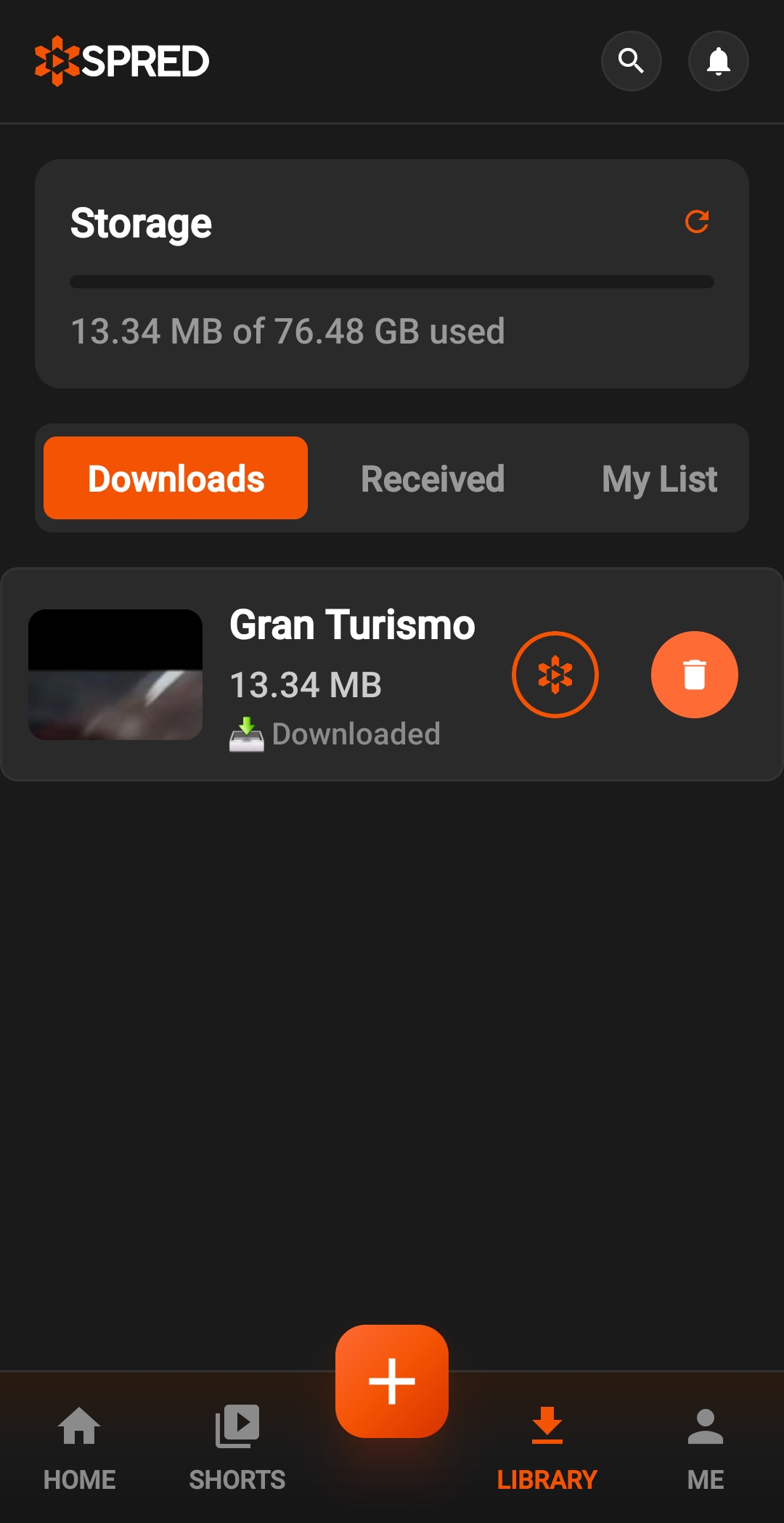Tap the Storage heading
The image size is (784, 1523).
141,222
